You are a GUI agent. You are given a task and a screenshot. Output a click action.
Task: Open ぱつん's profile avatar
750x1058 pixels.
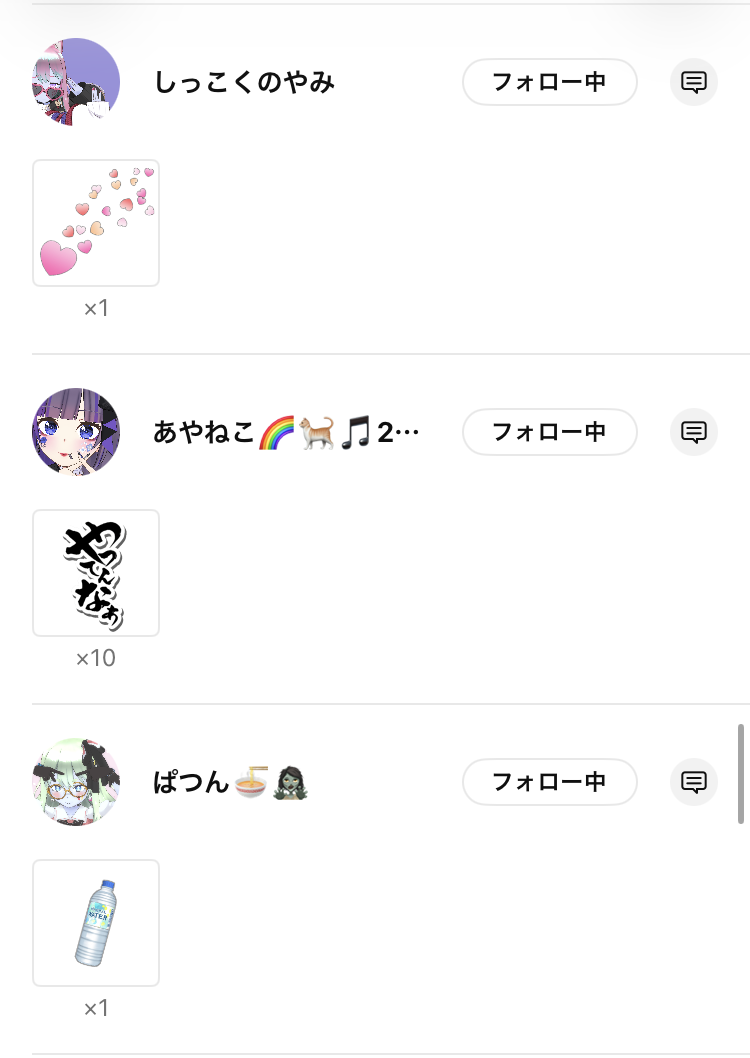click(x=76, y=782)
